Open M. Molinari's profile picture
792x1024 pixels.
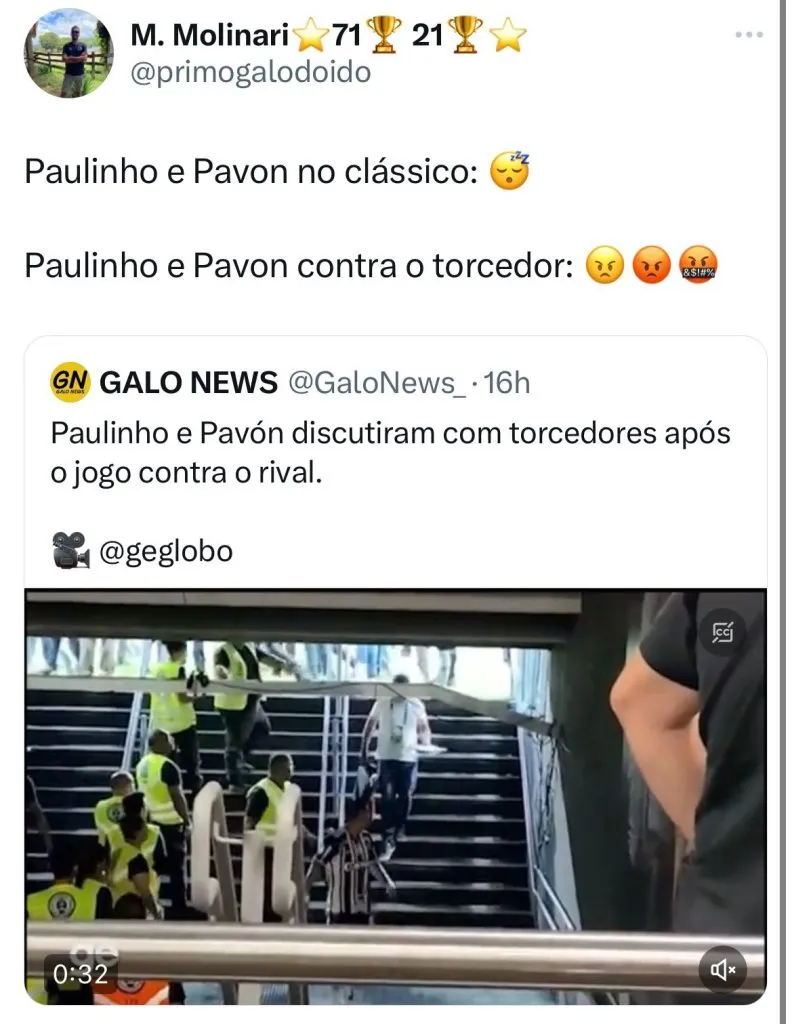coord(69,54)
